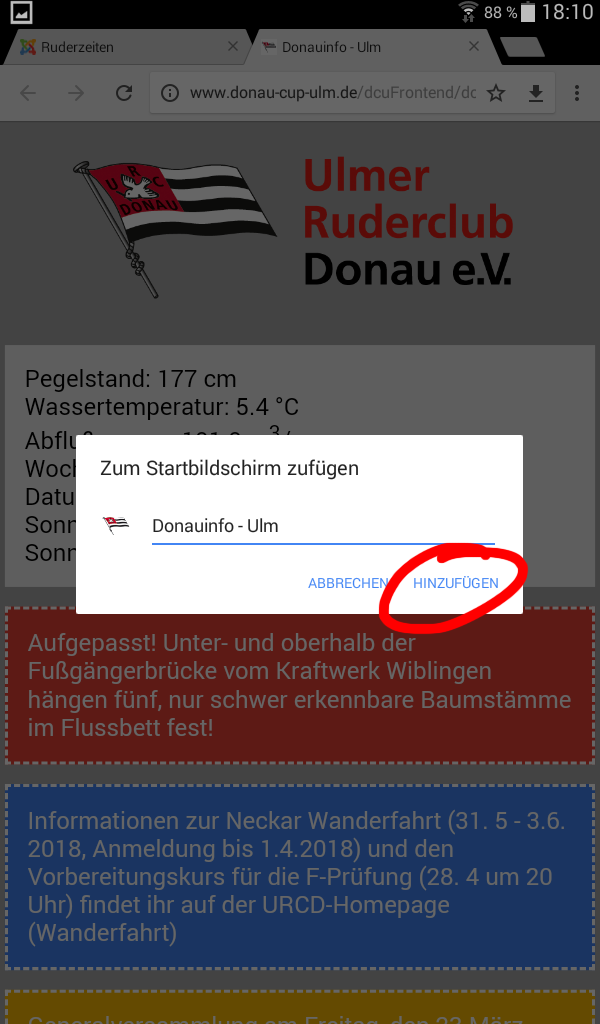600x1024 pixels.
Task: Close the Ruderzeiten tab
Action: [x=233, y=47]
